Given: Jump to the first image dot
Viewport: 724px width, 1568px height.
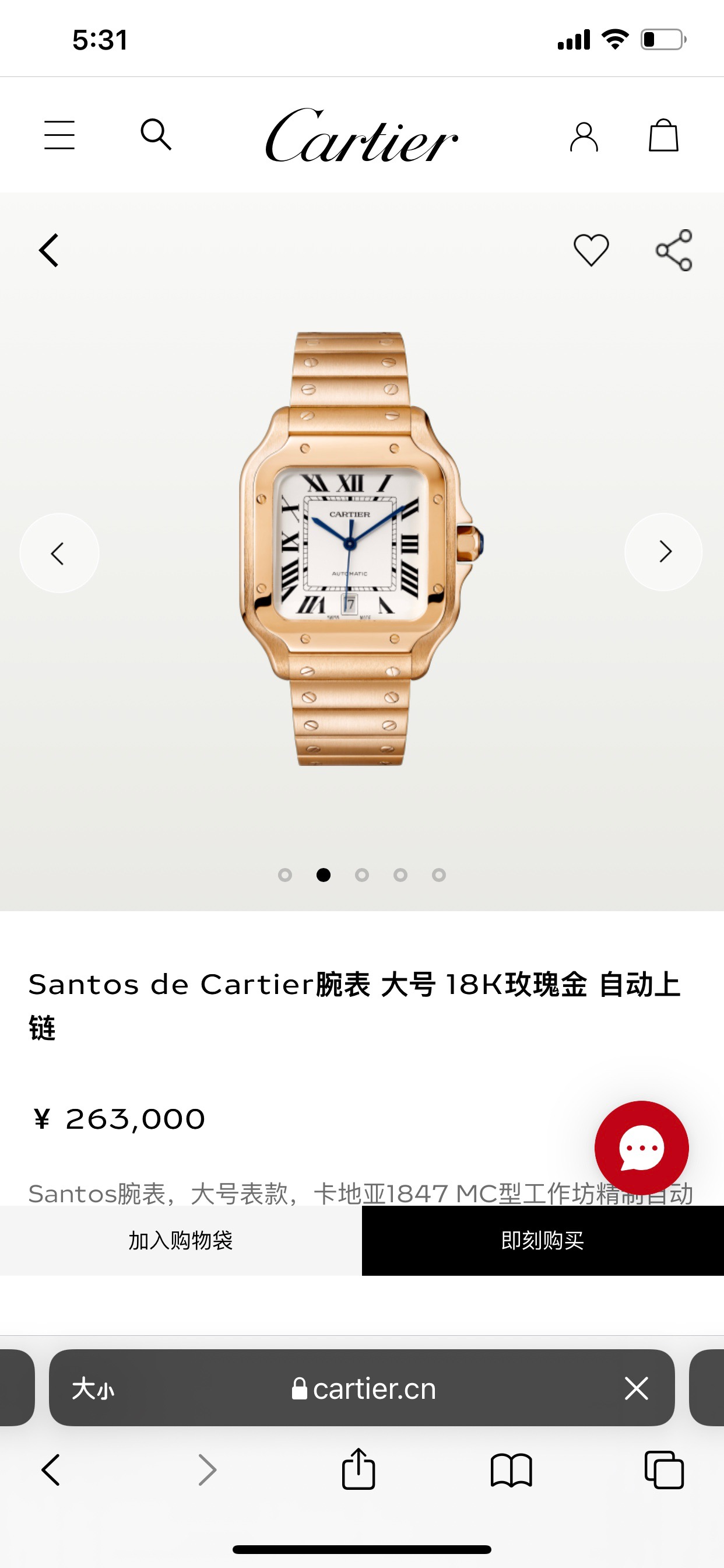Looking at the screenshot, I should (284, 874).
